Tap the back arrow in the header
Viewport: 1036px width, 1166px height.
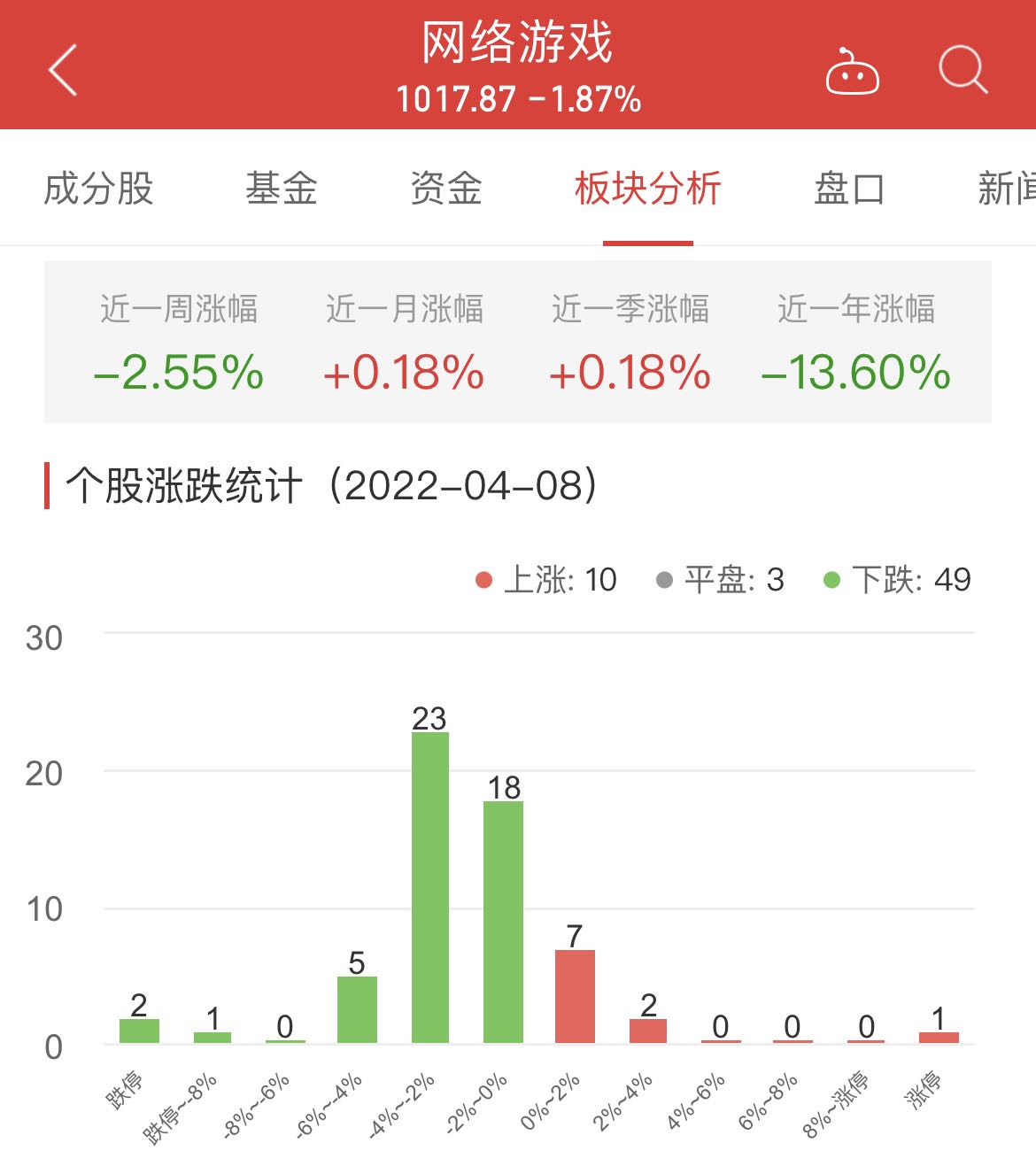click(64, 69)
